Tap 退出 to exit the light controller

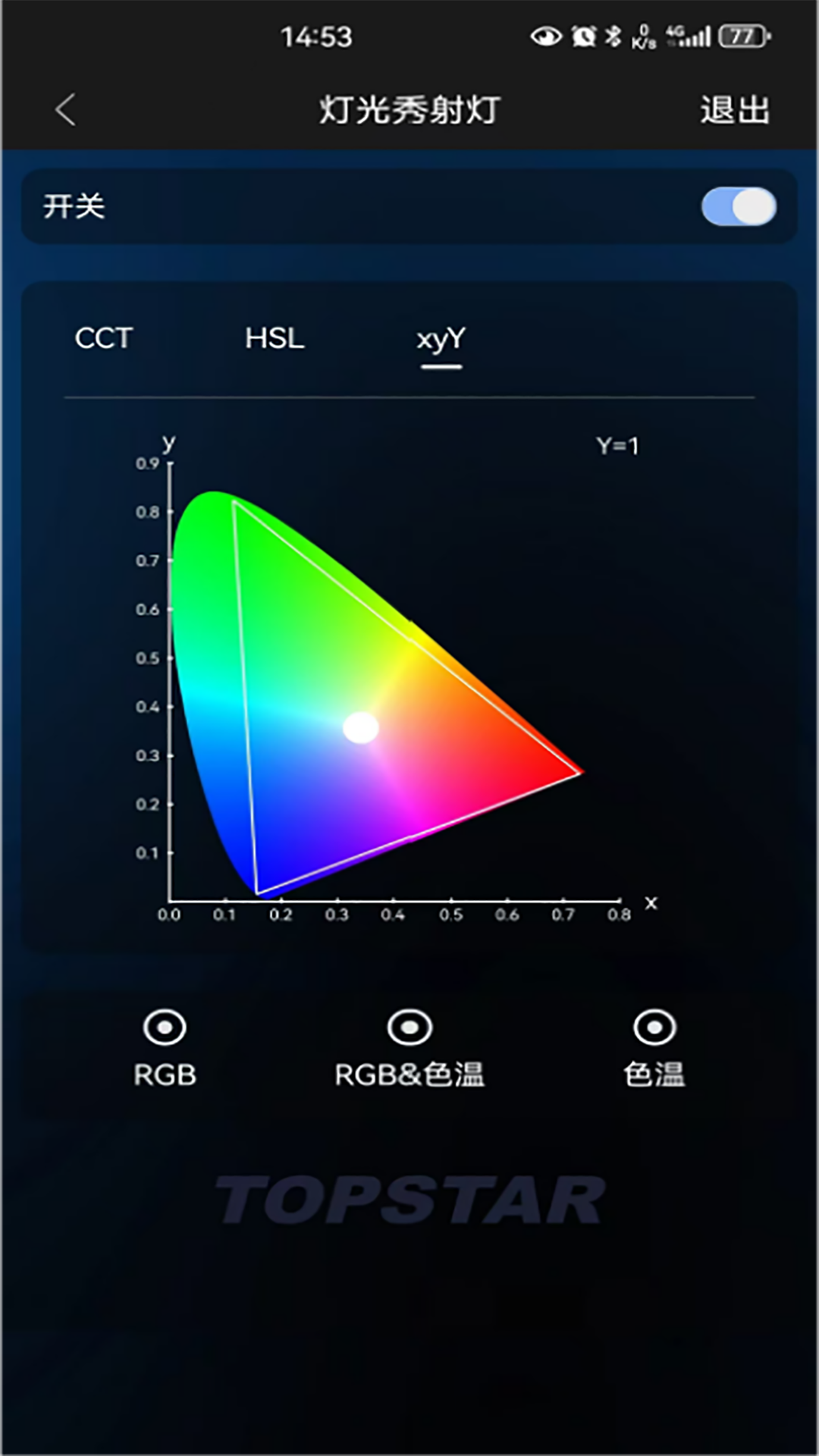pos(735,109)
